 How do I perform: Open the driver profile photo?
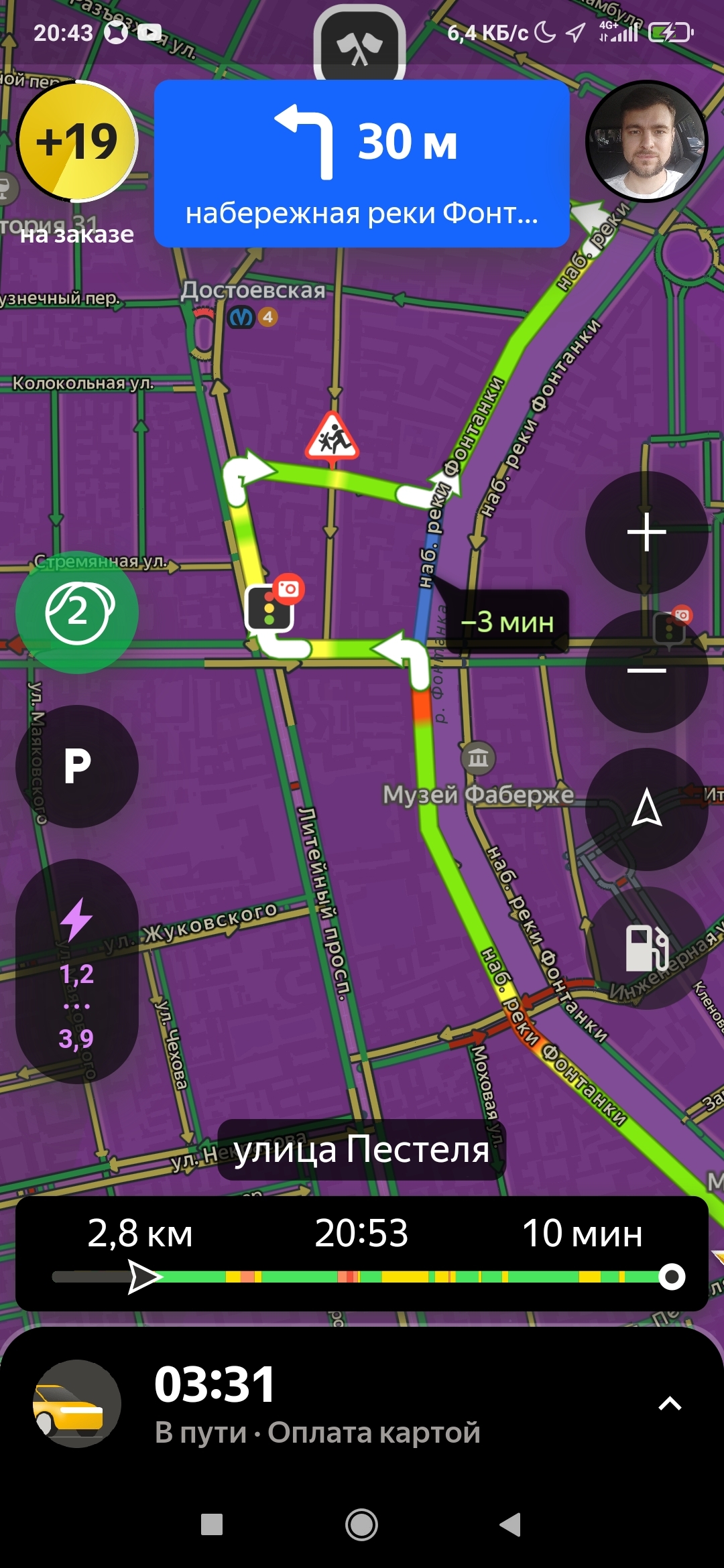(x=646, y=141)
